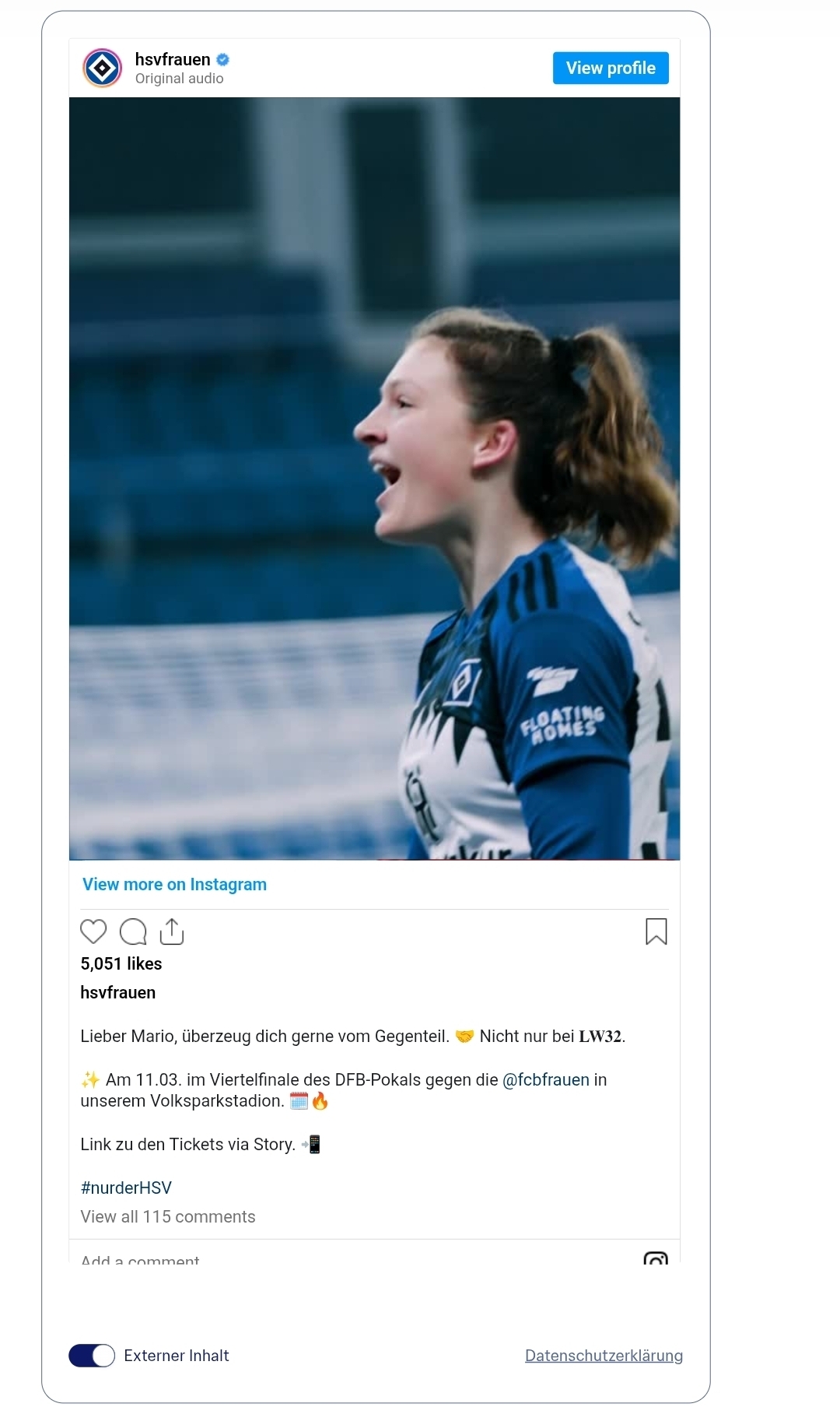This screenshot has width=840, height=1421.
Task: Disable the Externer Inhalt switch
Action: tap(92, 1356)
